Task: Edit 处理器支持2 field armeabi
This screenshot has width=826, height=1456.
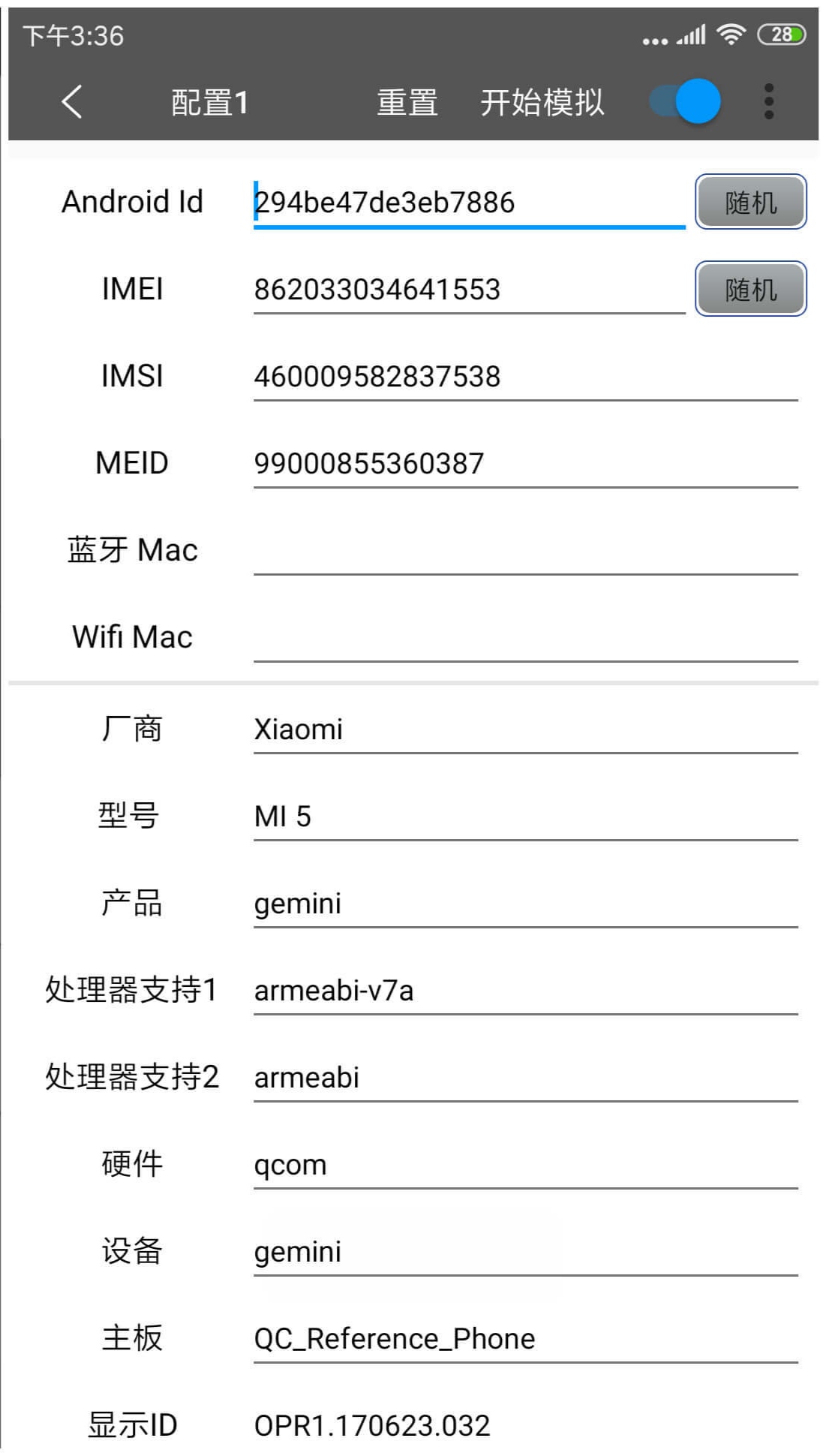Action: 526,1078
